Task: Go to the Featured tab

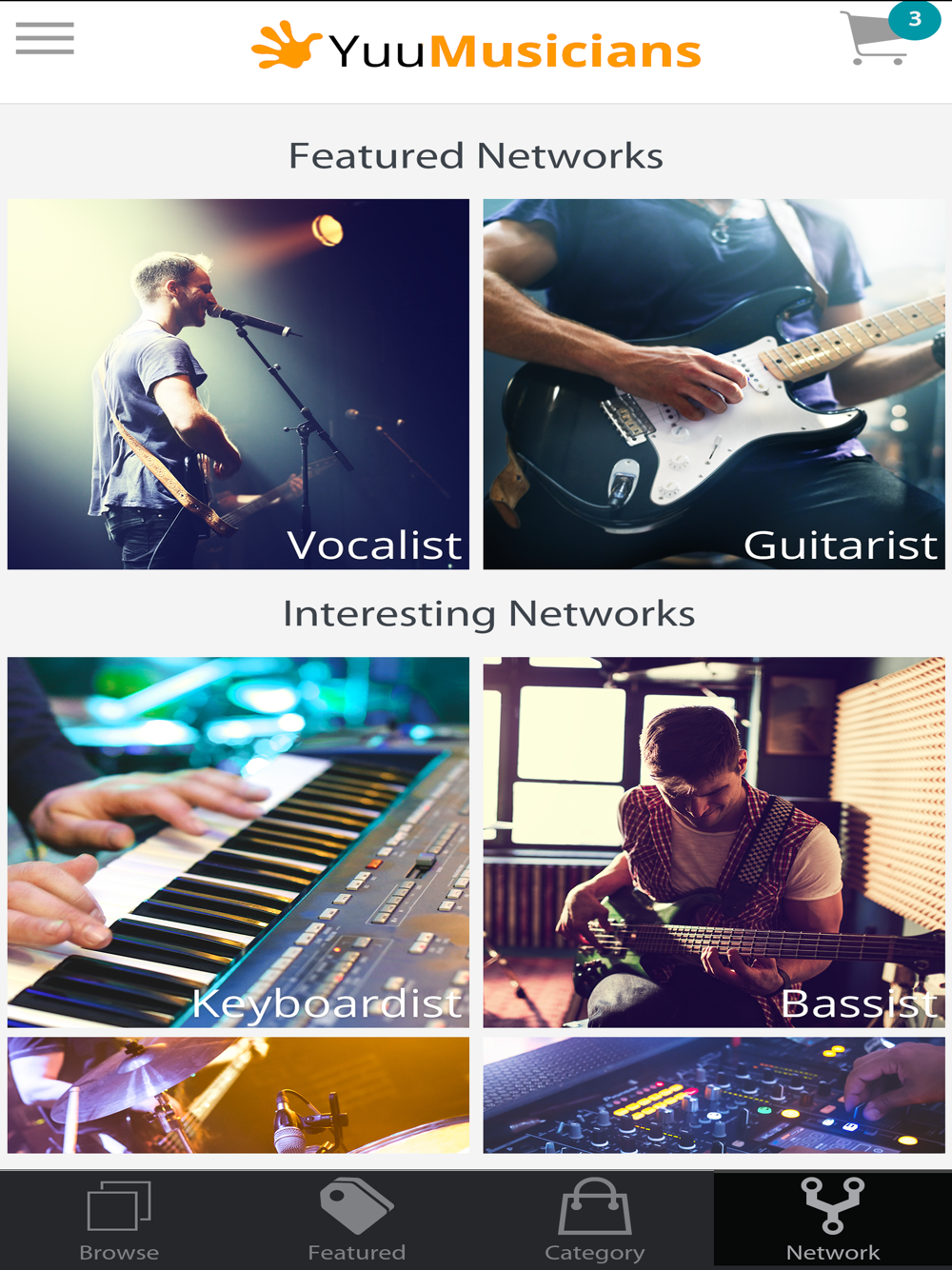Action: click(357, 1220)
